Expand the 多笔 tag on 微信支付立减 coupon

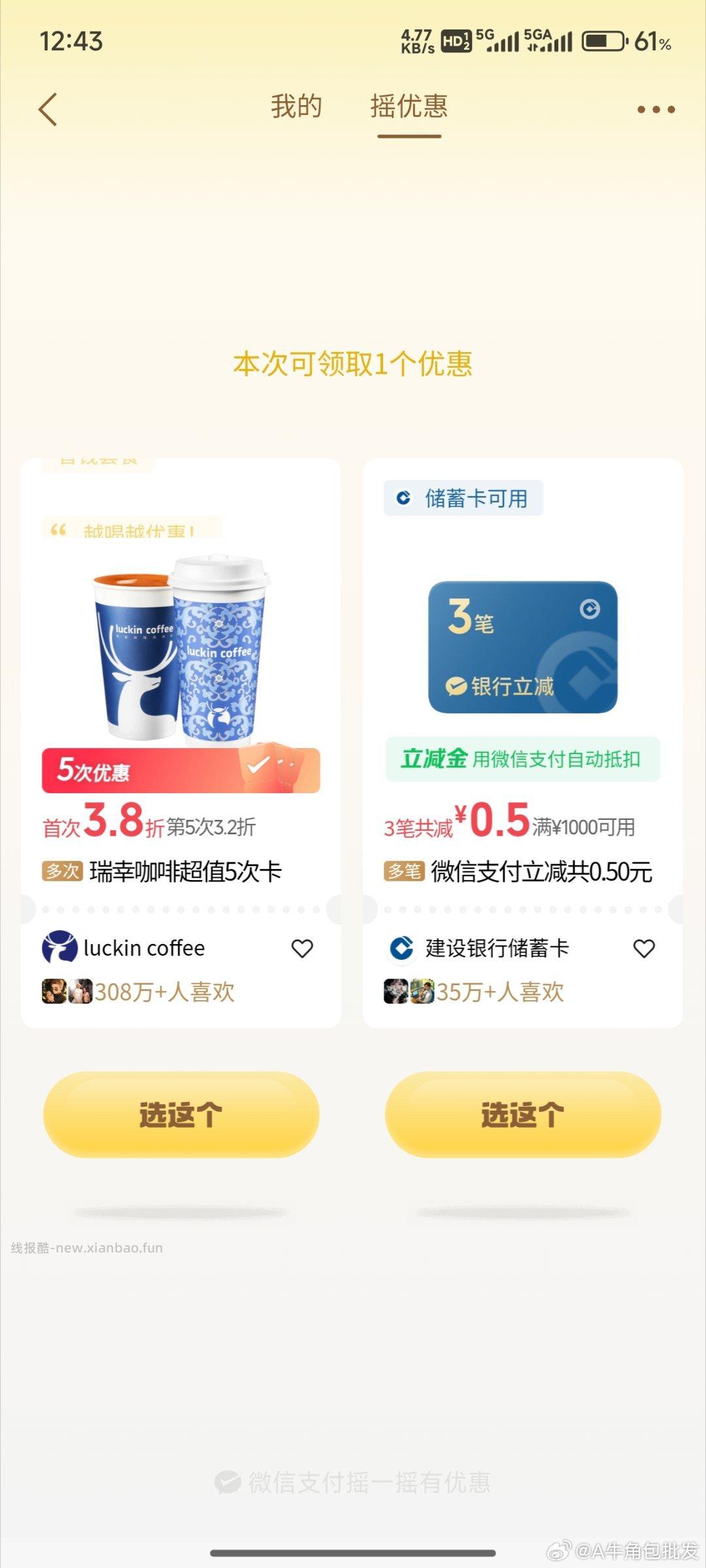(x=403, y=872)
